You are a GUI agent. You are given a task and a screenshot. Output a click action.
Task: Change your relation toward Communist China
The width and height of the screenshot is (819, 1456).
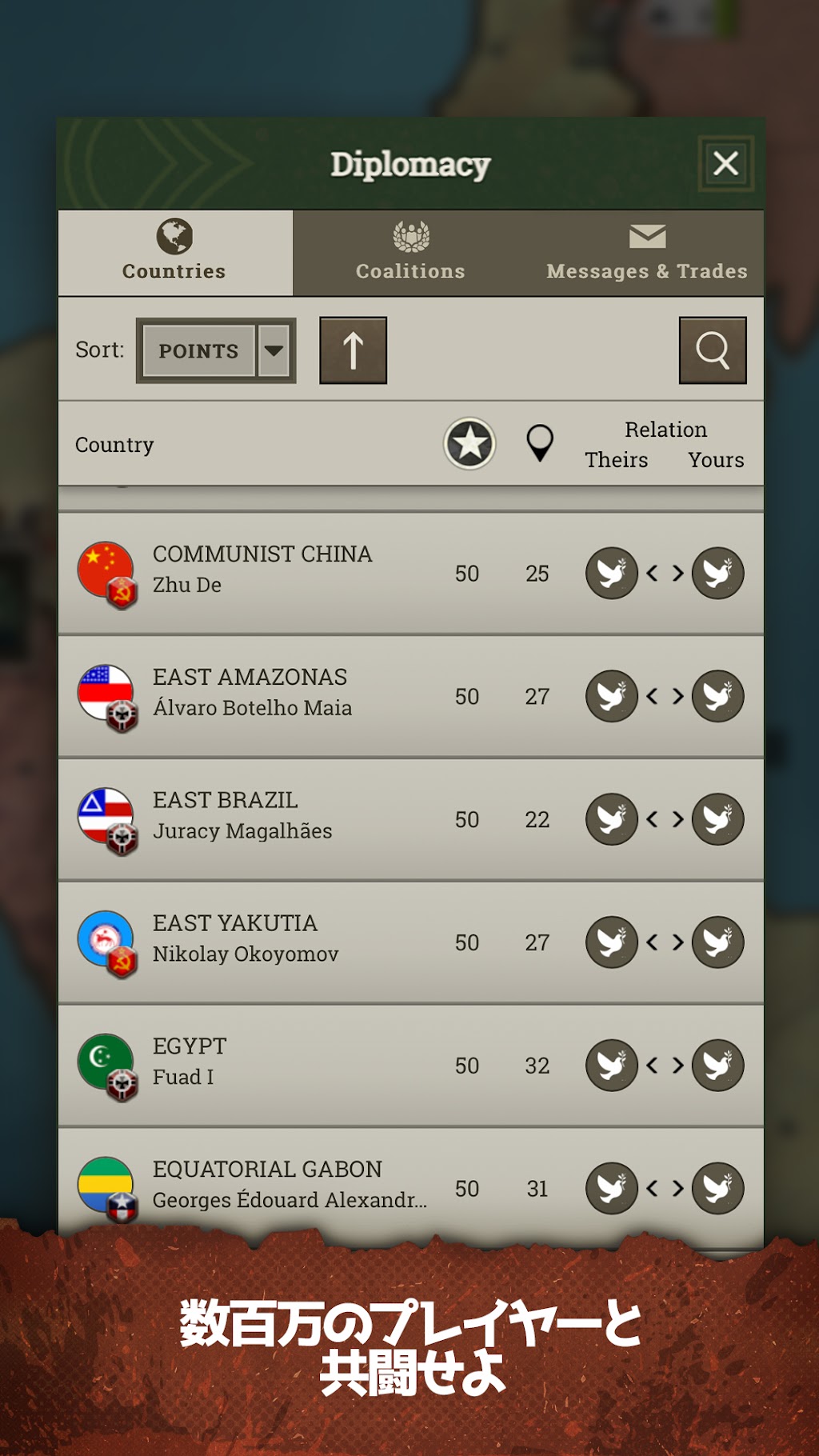(x=717, y=573)
